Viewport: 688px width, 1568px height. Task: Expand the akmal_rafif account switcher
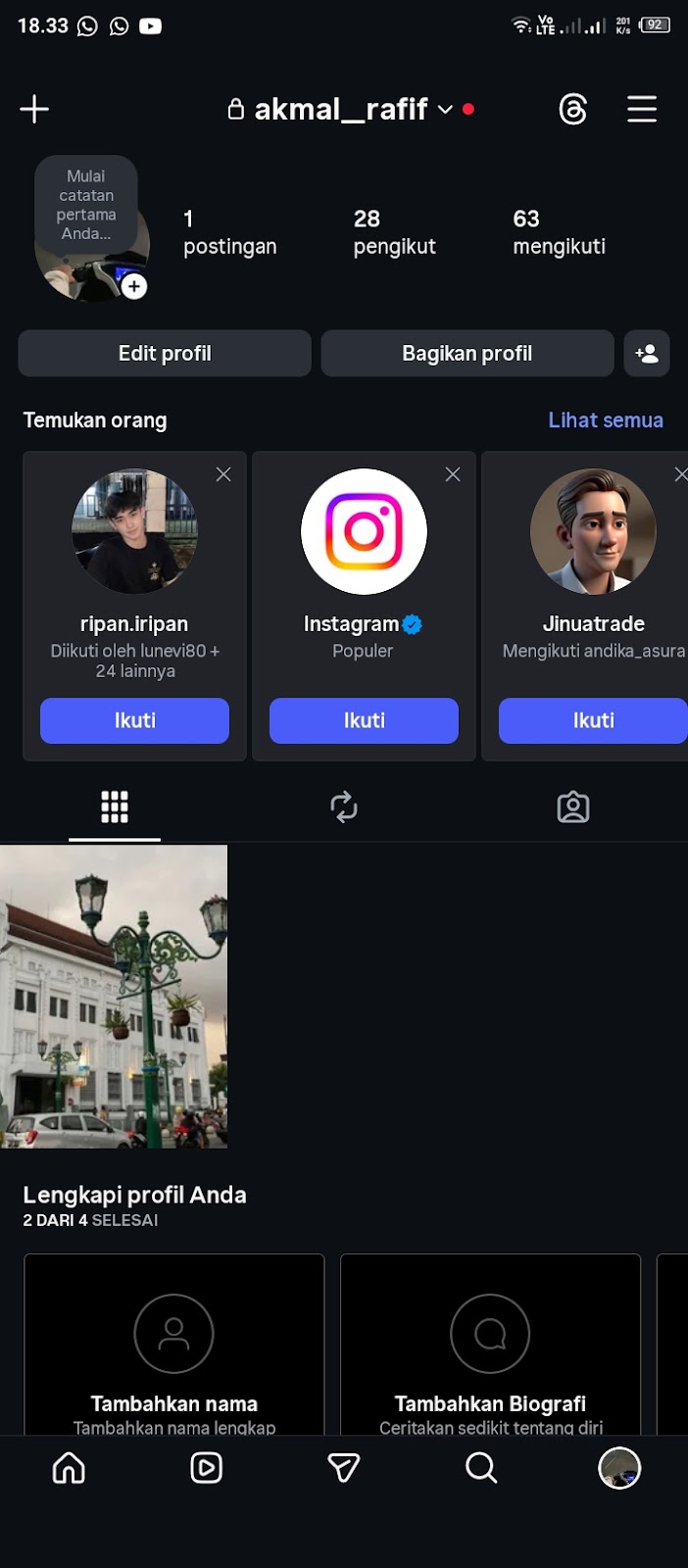445,109
